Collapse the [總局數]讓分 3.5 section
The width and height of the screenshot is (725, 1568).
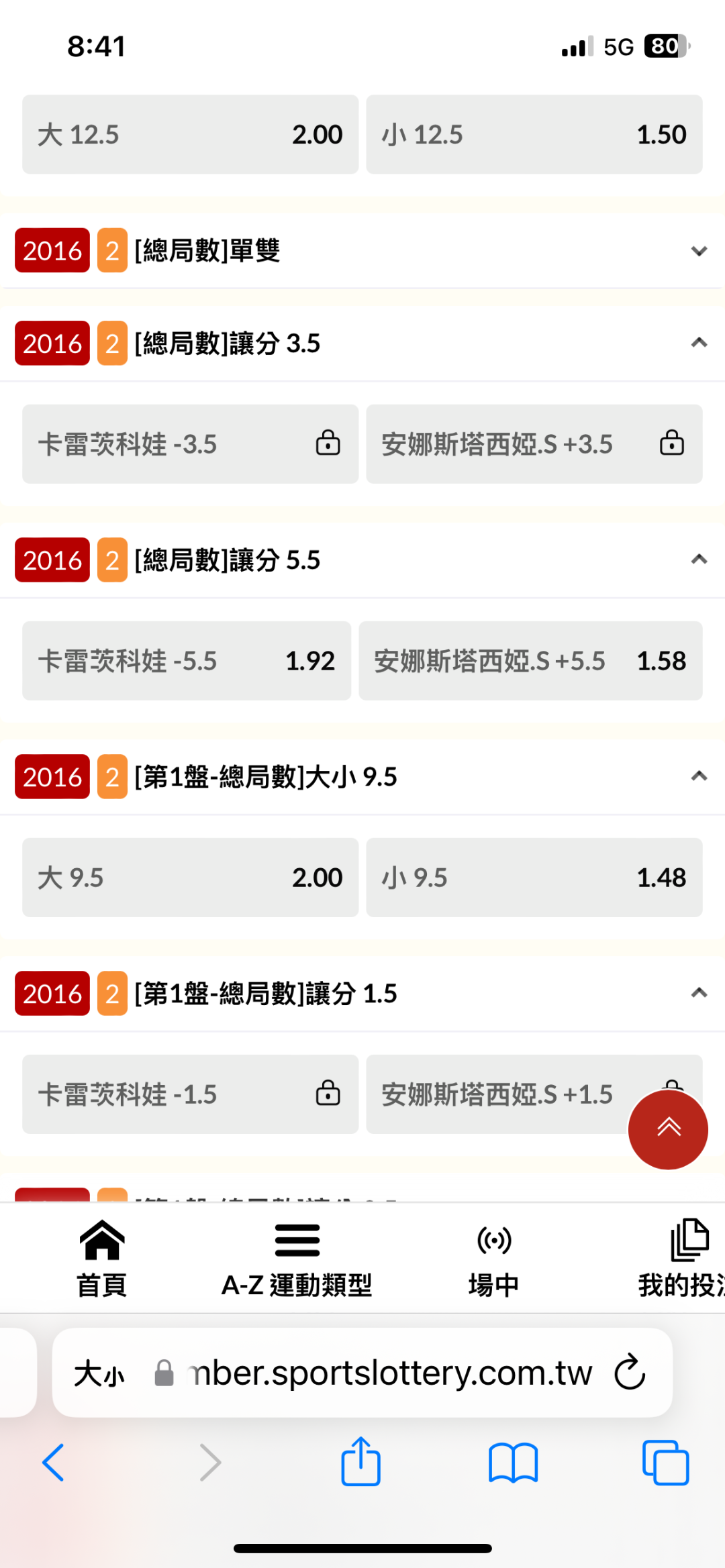699,343
